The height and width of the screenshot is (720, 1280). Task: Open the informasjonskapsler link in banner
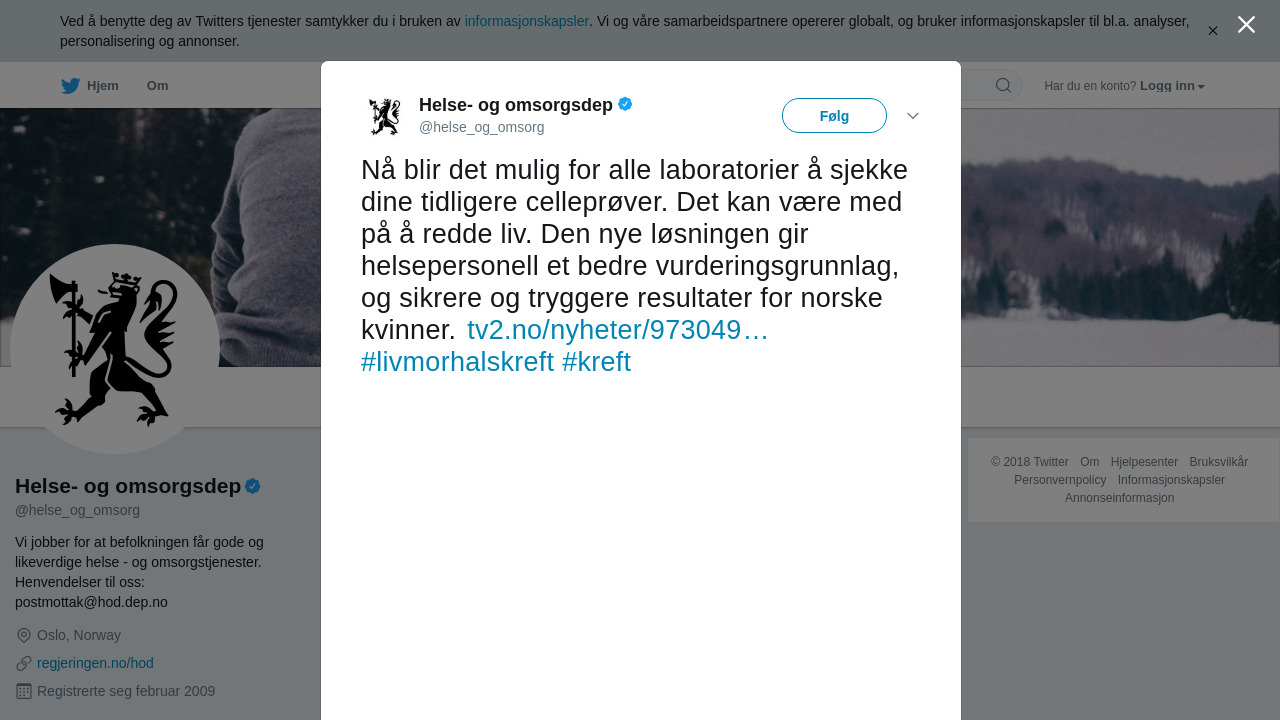click(526, 21)
